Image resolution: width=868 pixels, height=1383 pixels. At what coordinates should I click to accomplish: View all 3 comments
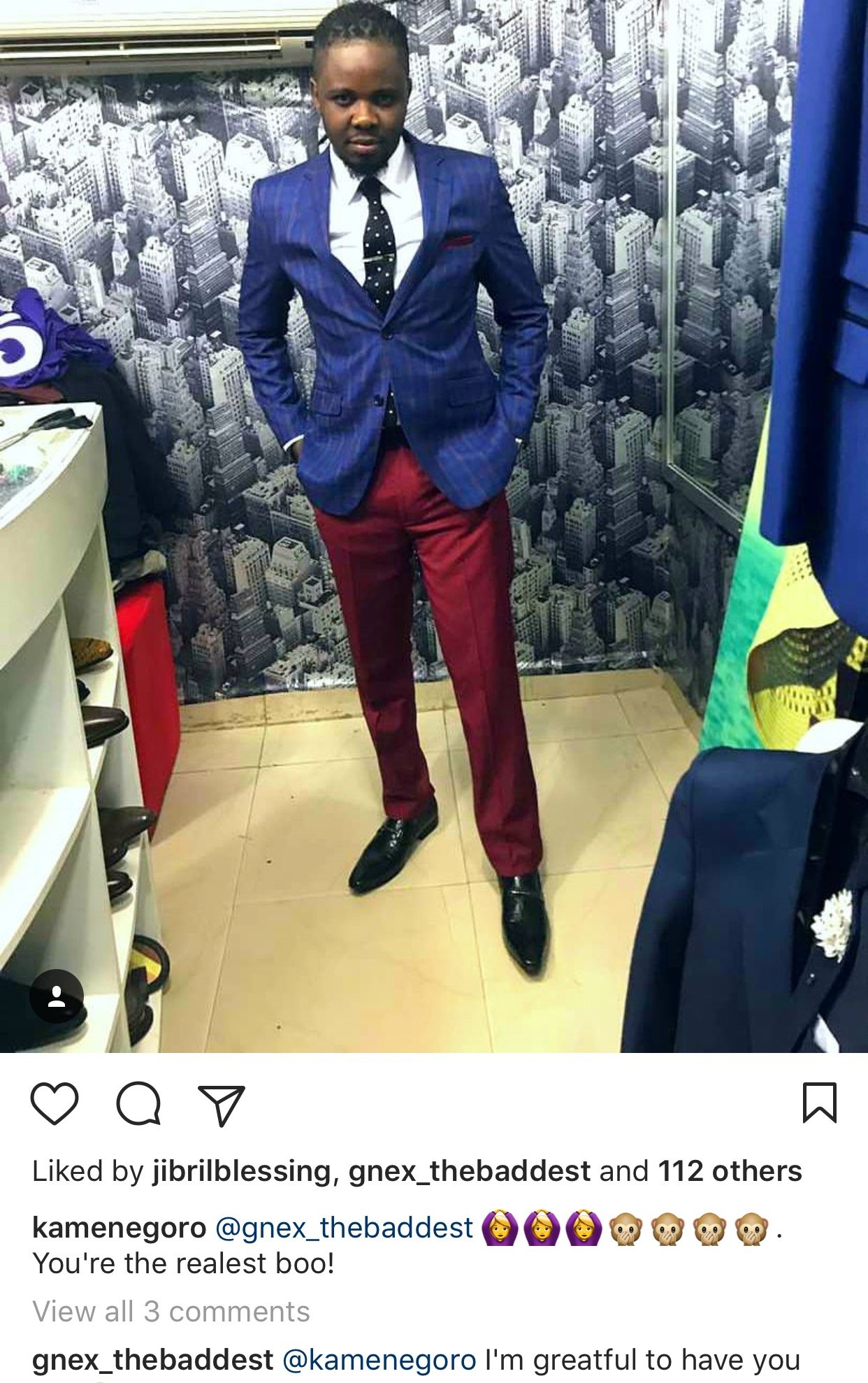pyautogui.click(x=171, y=1312)
